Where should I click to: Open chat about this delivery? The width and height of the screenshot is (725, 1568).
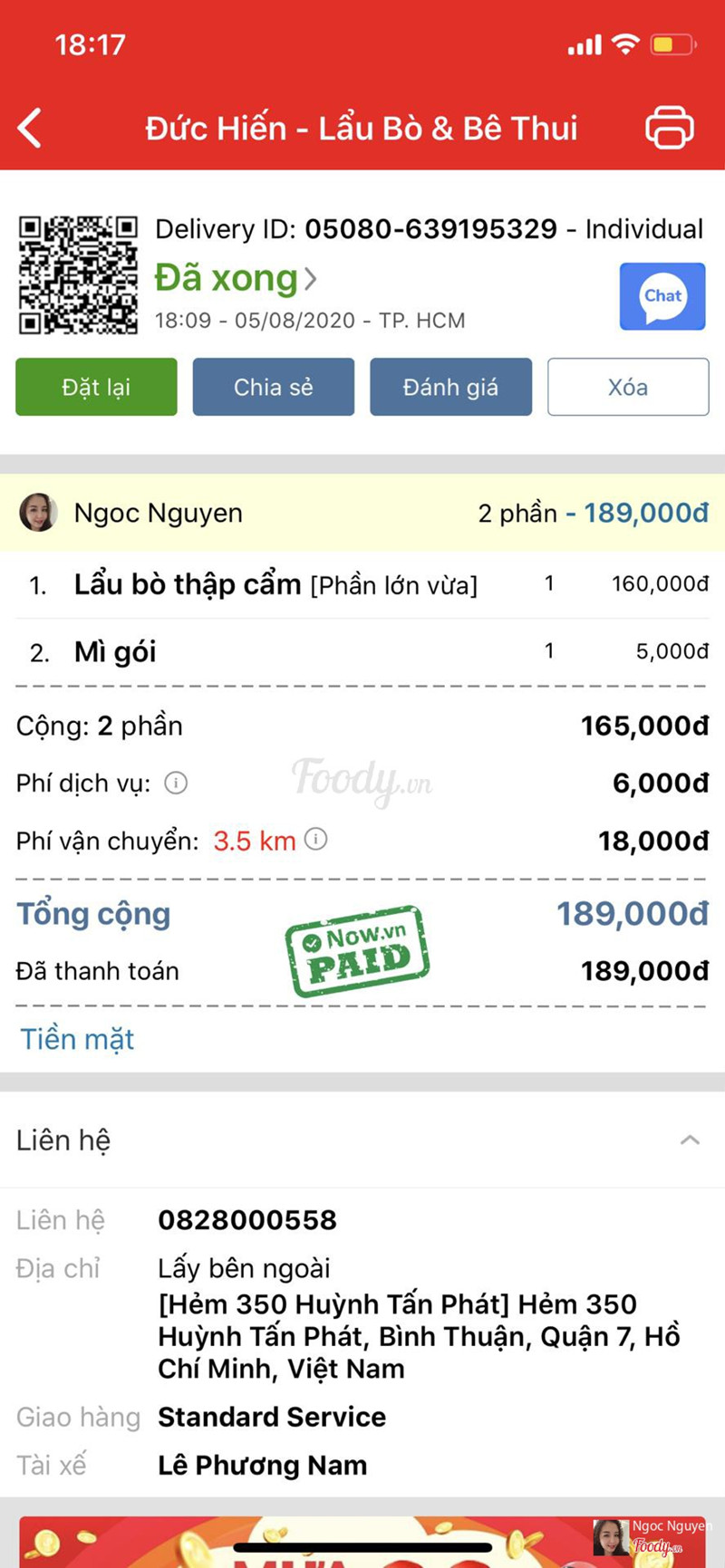click(662, 296)
